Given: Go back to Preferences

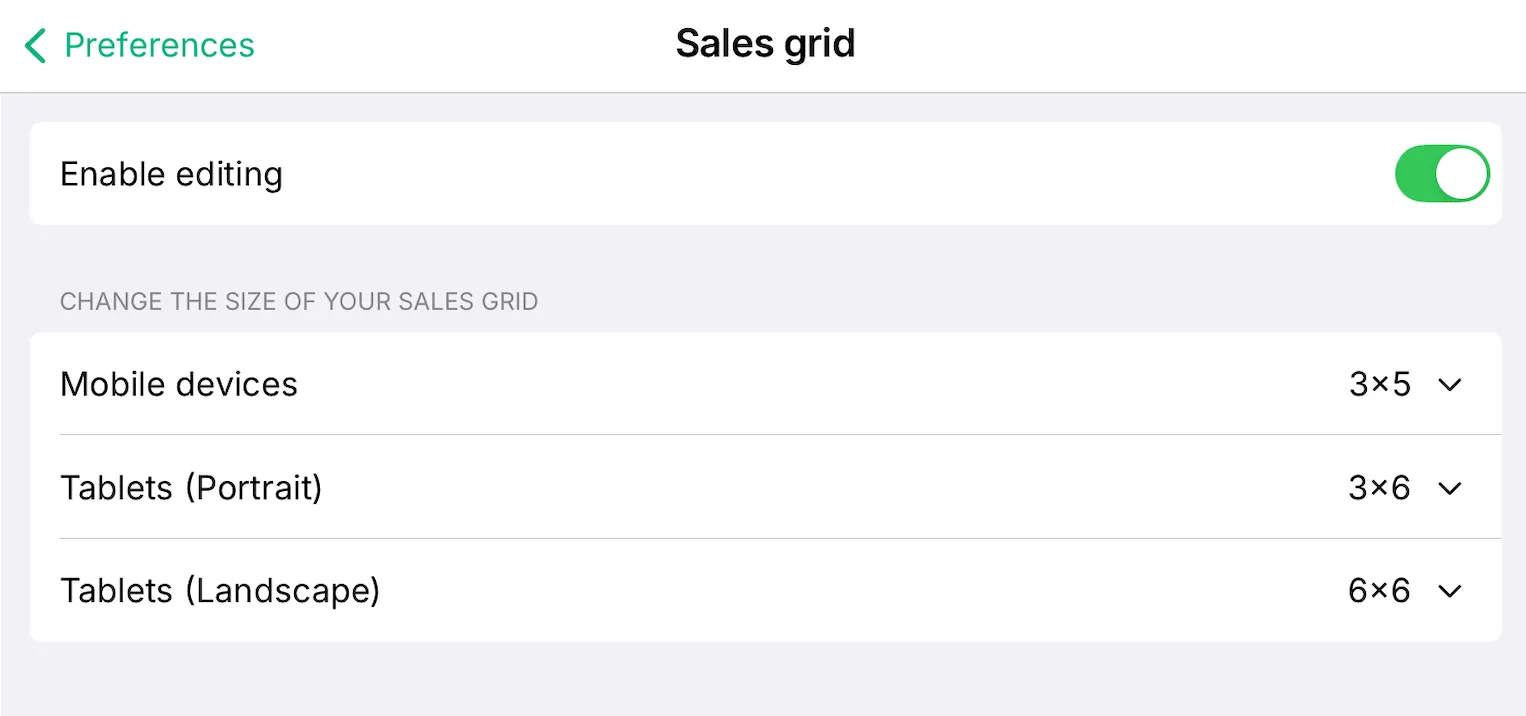Looking at the screenshot, I should [140, 45].
